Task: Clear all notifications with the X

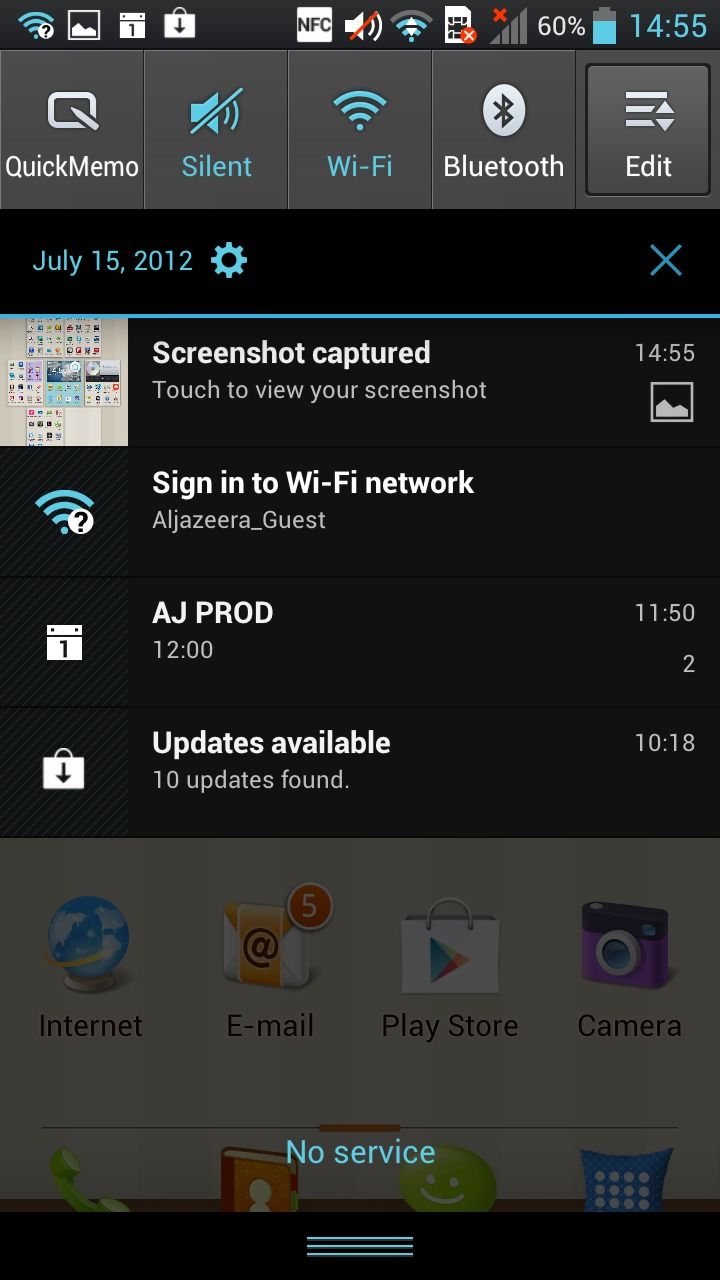Action: (665, 261)
